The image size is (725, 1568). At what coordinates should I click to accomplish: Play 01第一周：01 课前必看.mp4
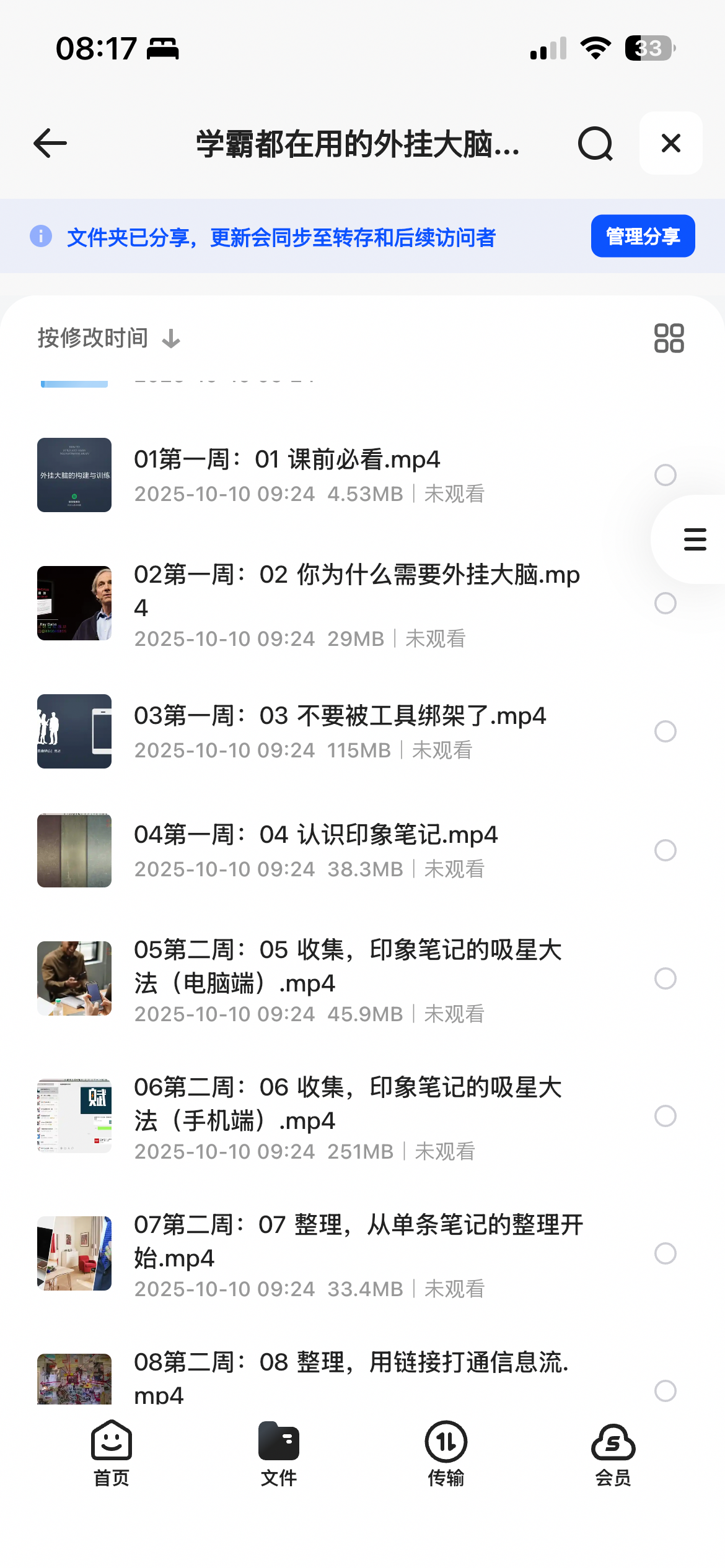coord(287,460)
